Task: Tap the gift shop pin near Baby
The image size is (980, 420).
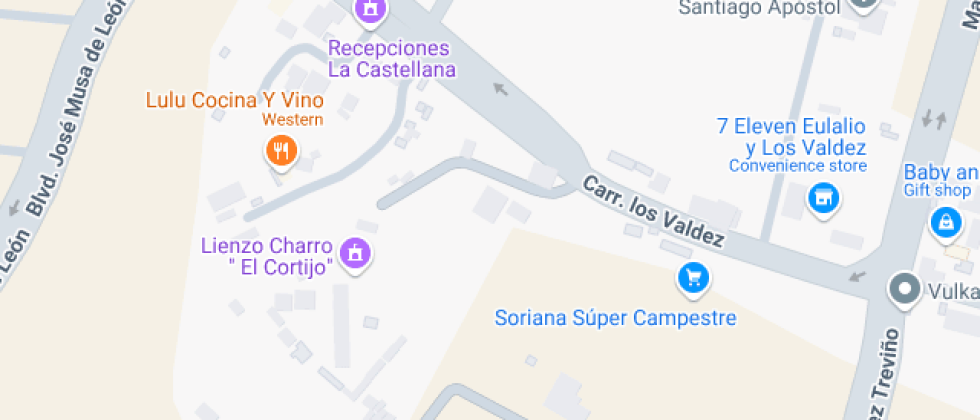Action: pos(945,223)
